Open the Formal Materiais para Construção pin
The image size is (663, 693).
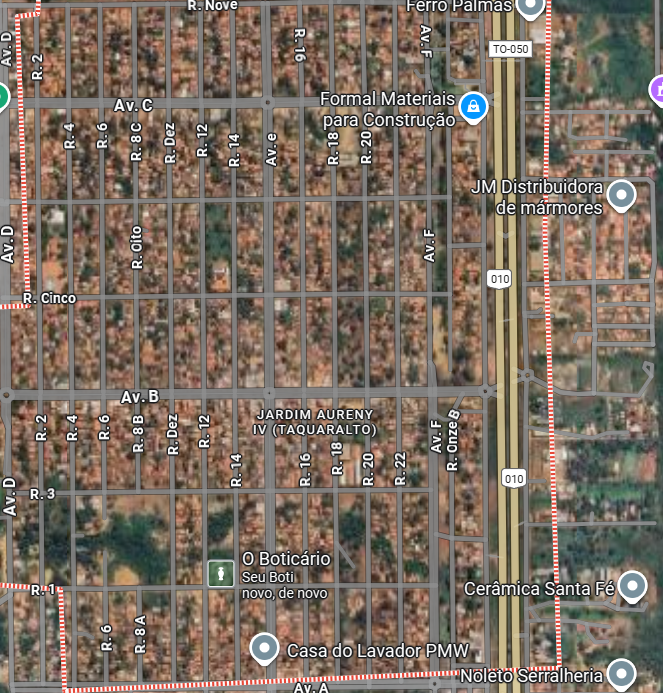pos(473,105)
